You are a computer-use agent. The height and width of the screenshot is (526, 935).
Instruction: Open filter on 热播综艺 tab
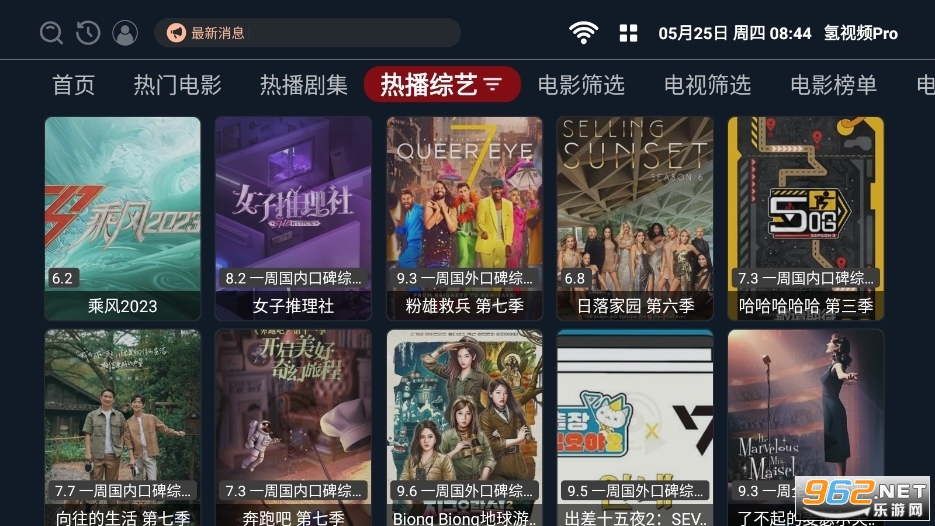[x=493, y=86]
